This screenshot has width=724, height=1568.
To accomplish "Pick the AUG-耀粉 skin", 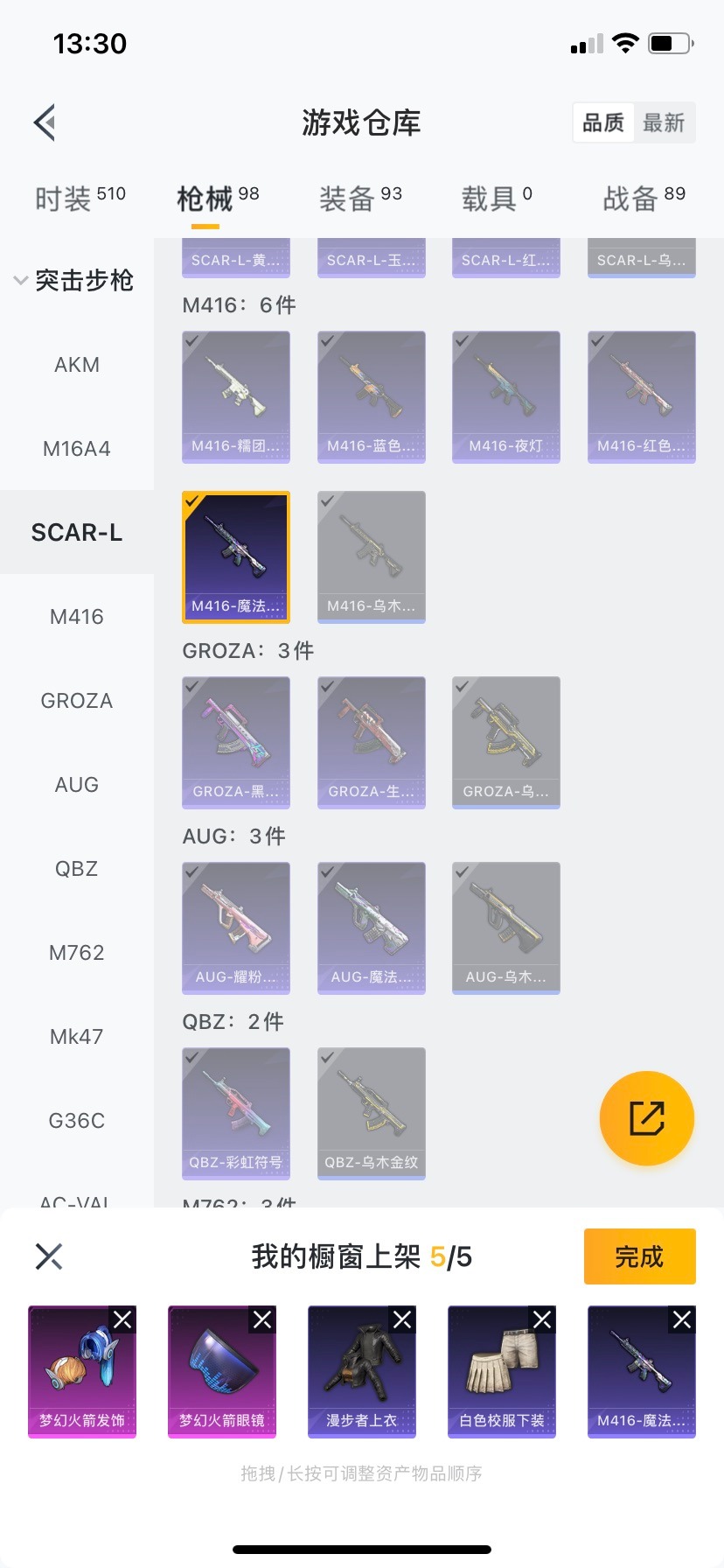I will coord(236,927).
